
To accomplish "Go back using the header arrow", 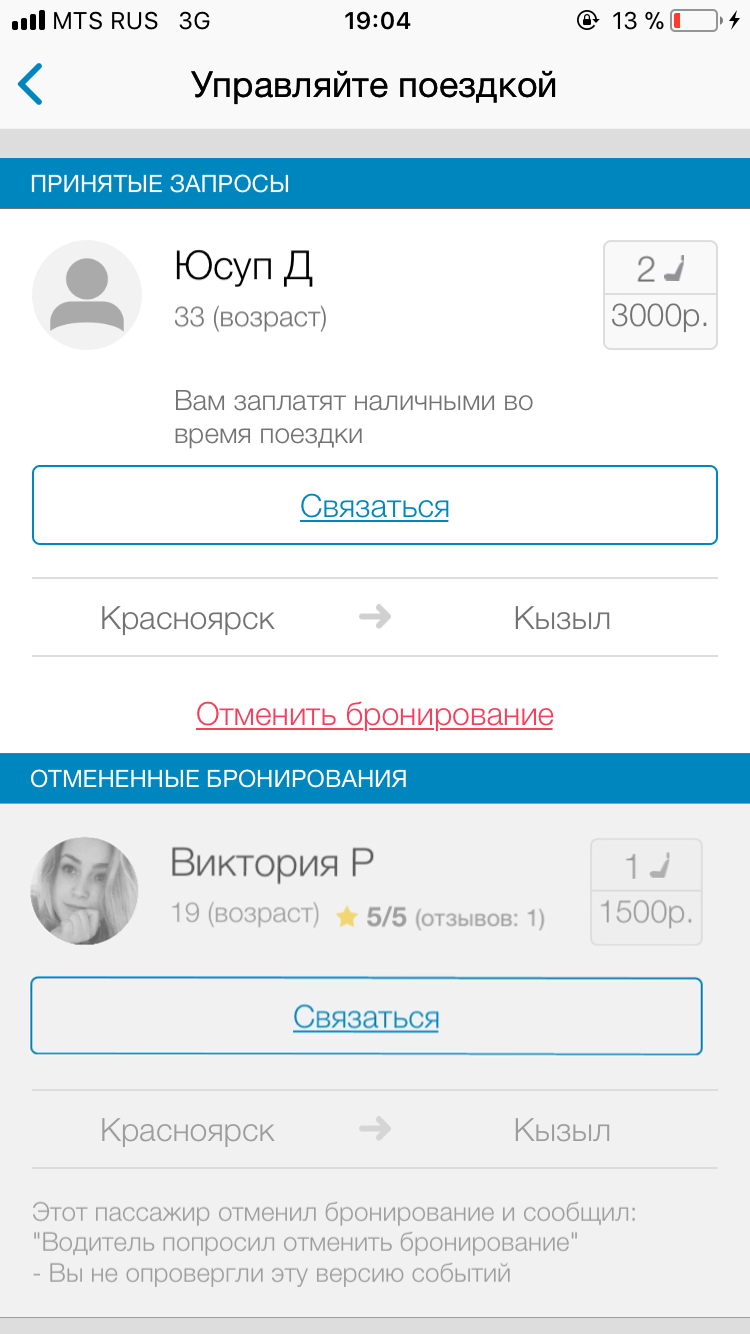I will pos(31,85).
